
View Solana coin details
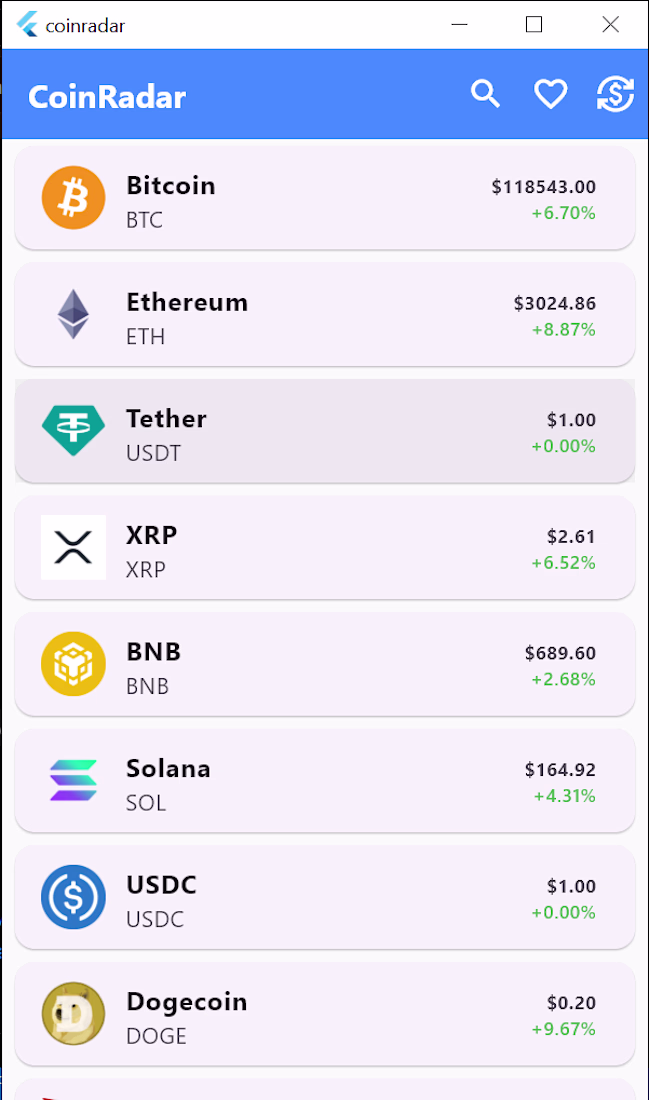(325, 781)
